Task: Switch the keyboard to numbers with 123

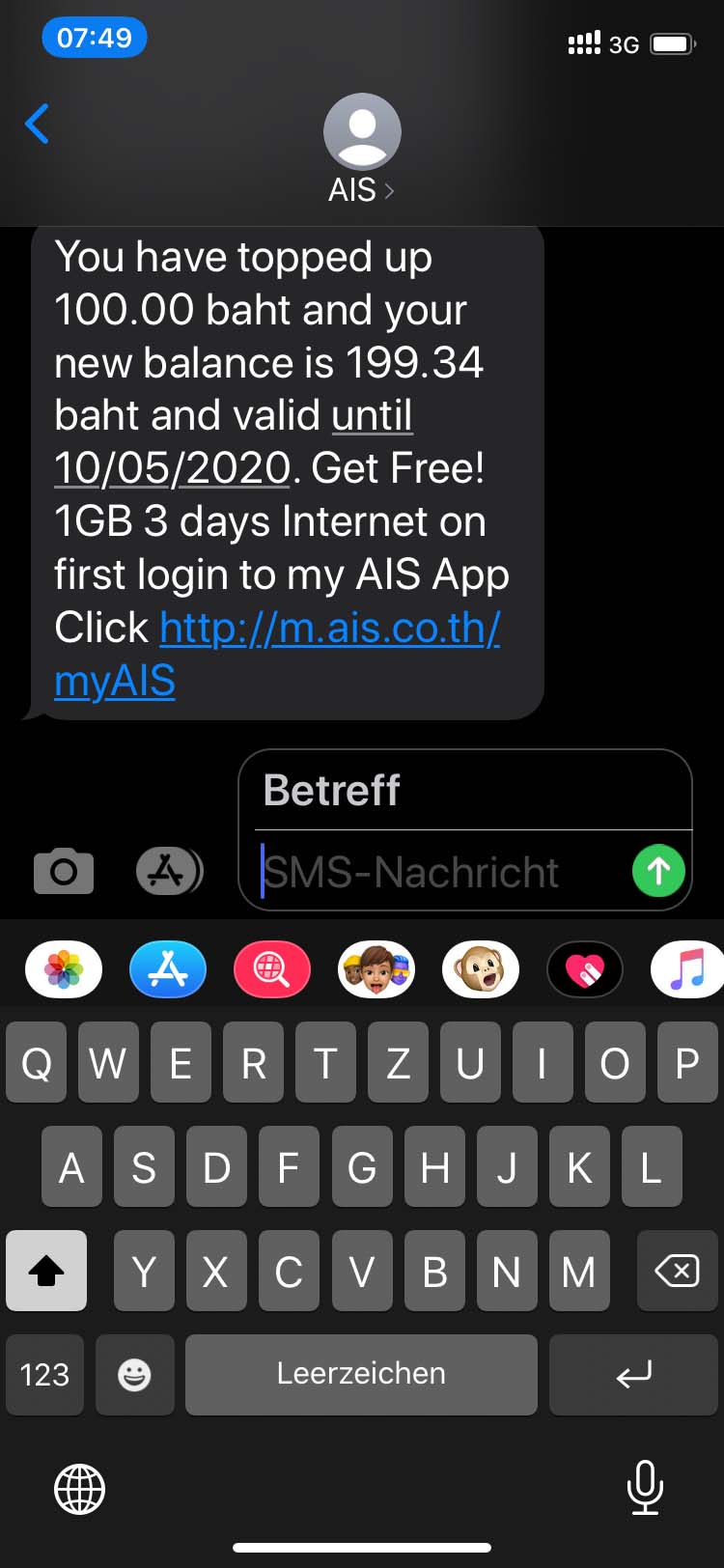Action: pos(44,1375)
